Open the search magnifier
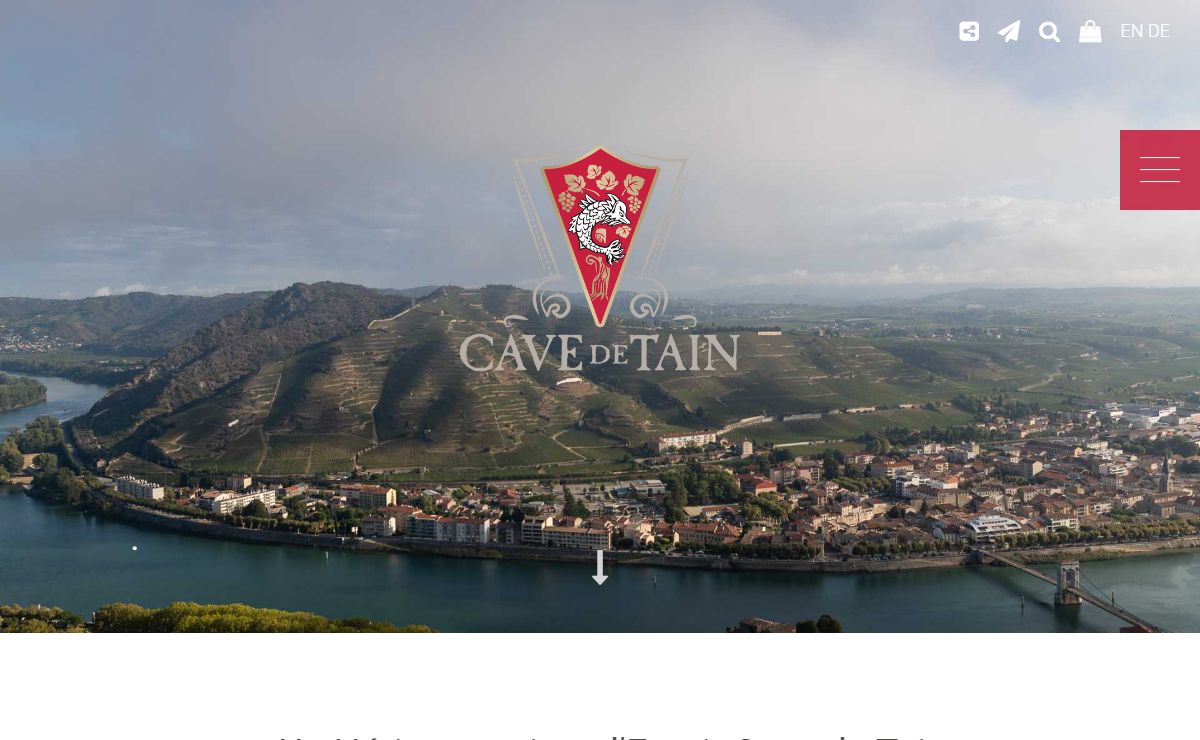1200x740 pixels. (1049, 32)
